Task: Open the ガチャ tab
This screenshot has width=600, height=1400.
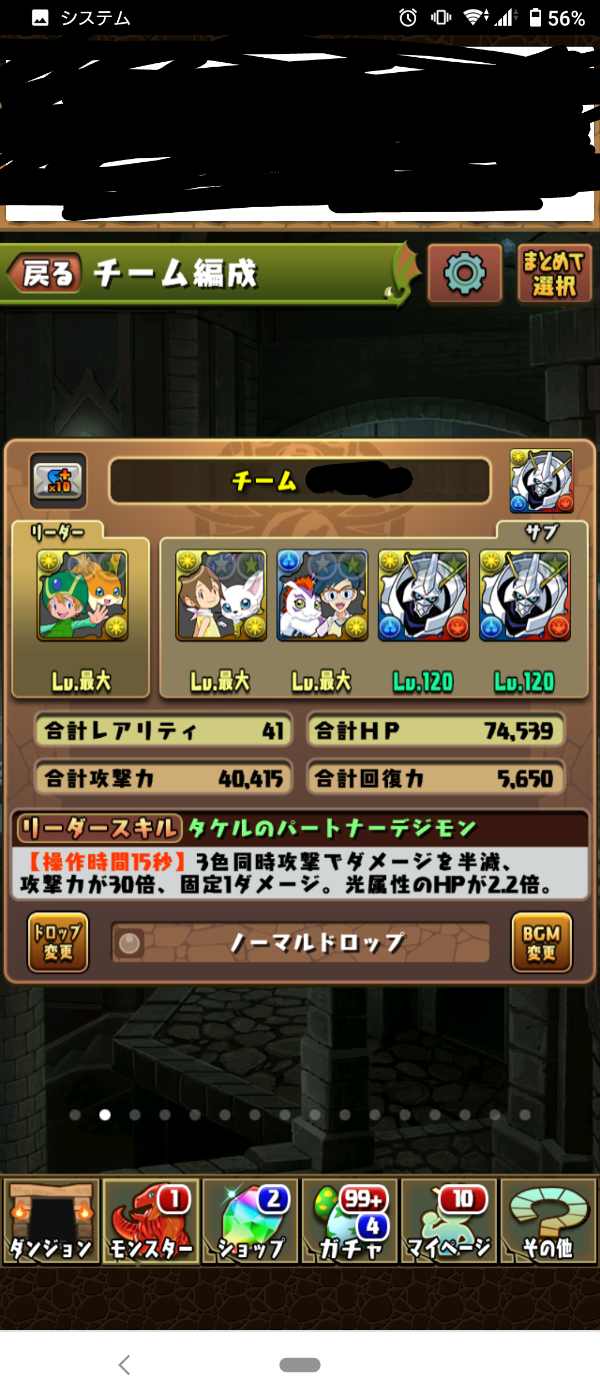Action: pyautogui.click(x=350, y=1220)
